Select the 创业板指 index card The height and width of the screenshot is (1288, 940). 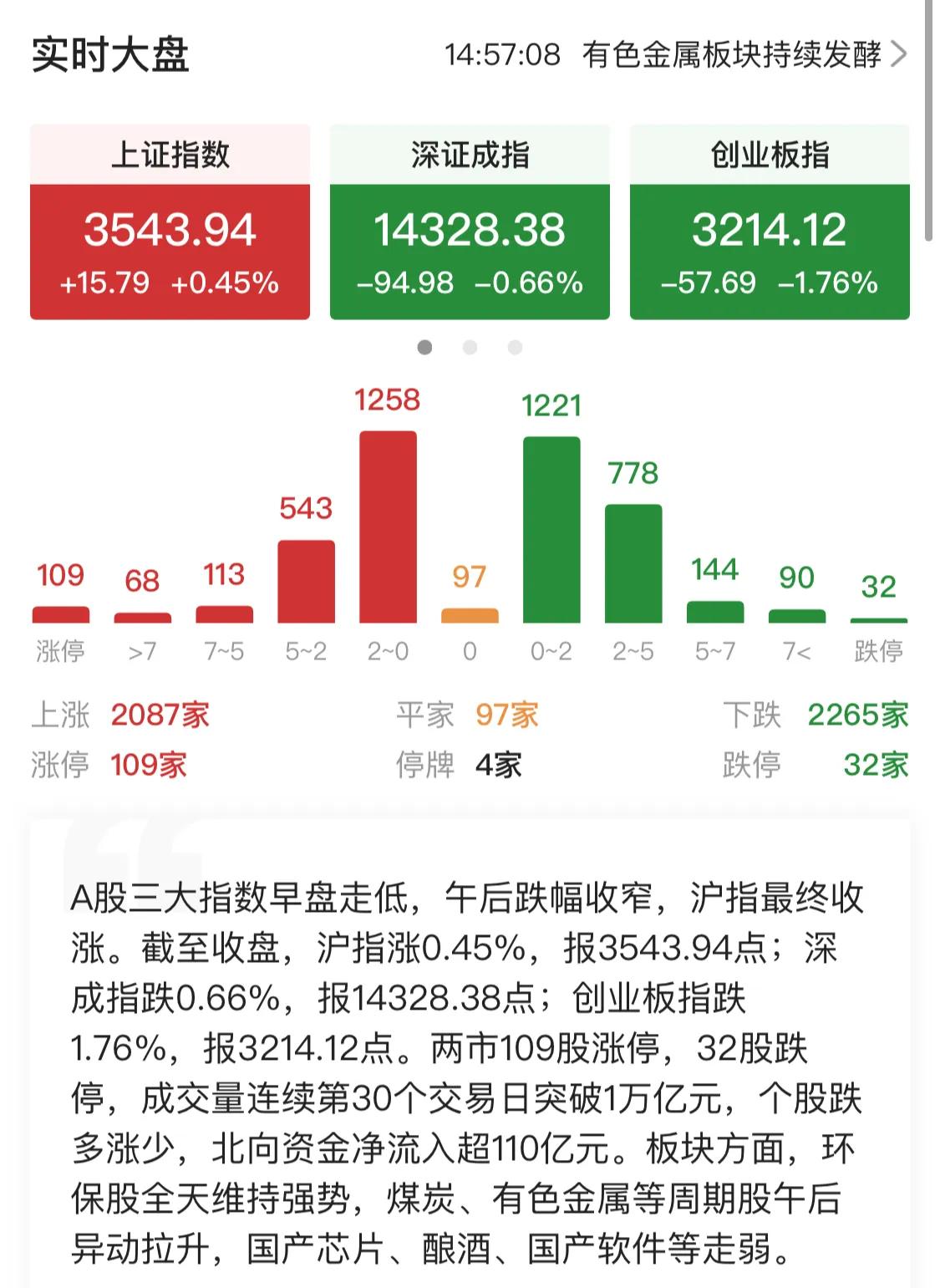(x=769, y=222)
